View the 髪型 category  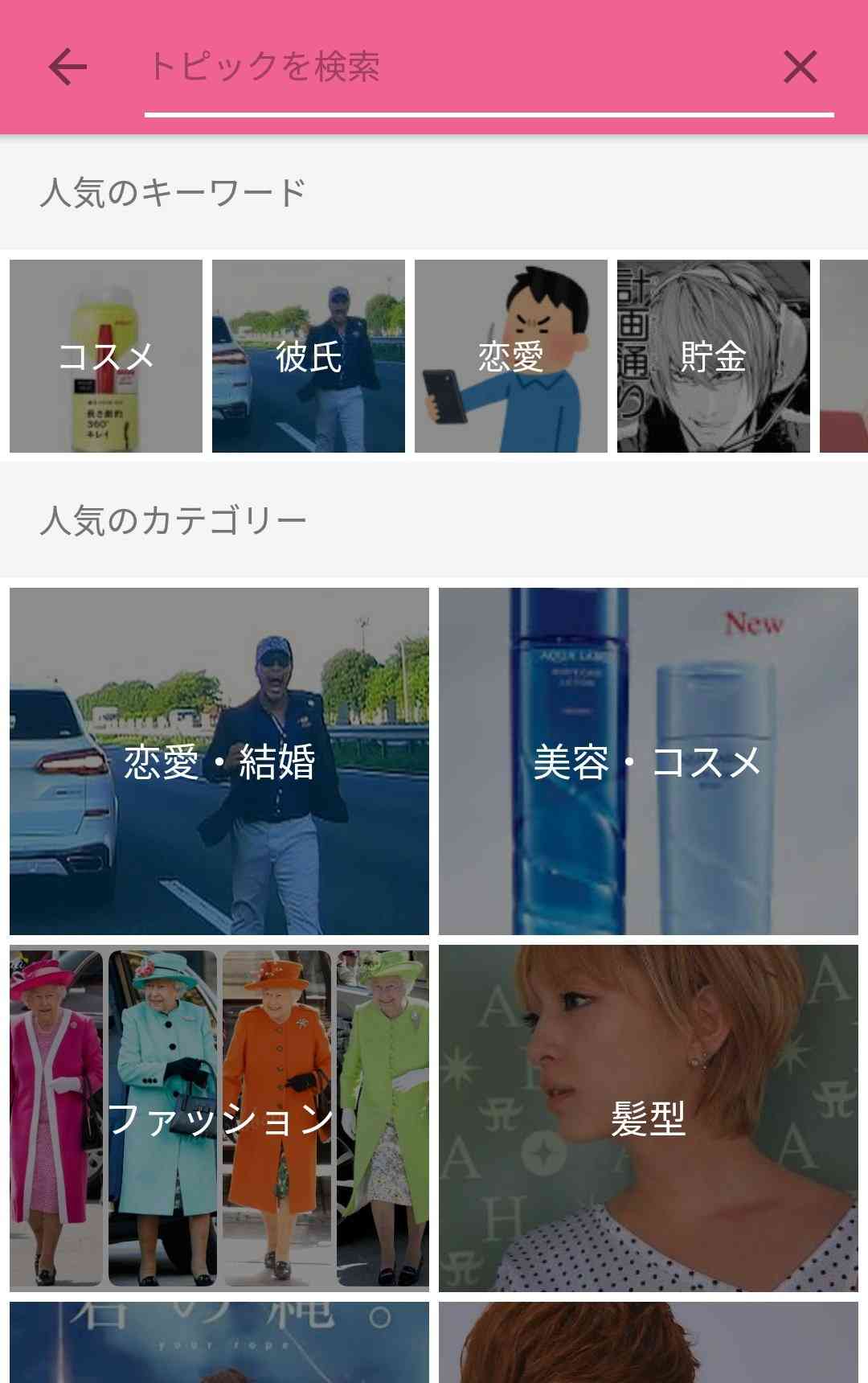coord(649,1118)
